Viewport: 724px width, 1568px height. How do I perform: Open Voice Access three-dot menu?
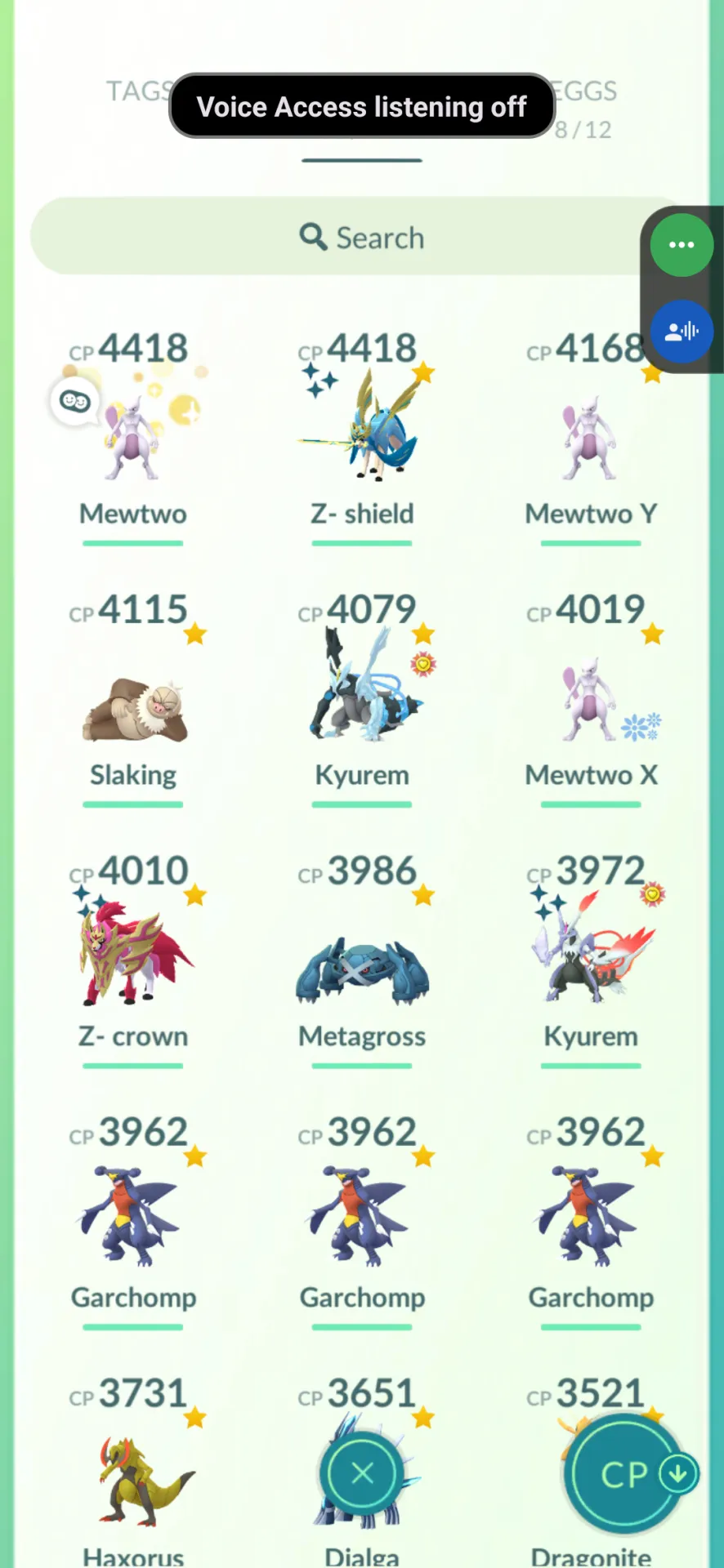pos(682,245)
